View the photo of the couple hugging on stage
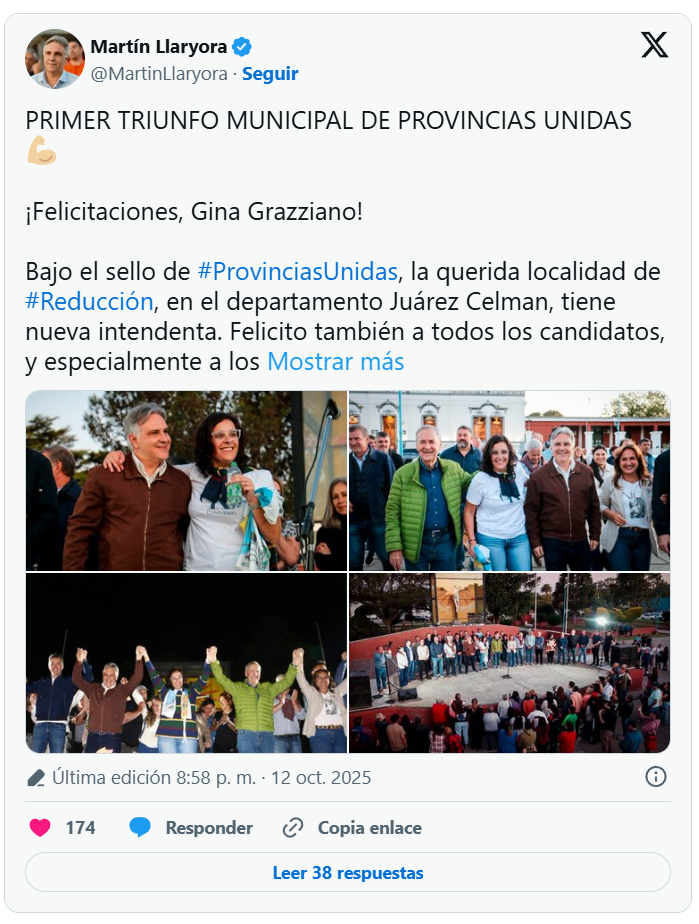Screen dimensions: 699x924 (186, 480)
